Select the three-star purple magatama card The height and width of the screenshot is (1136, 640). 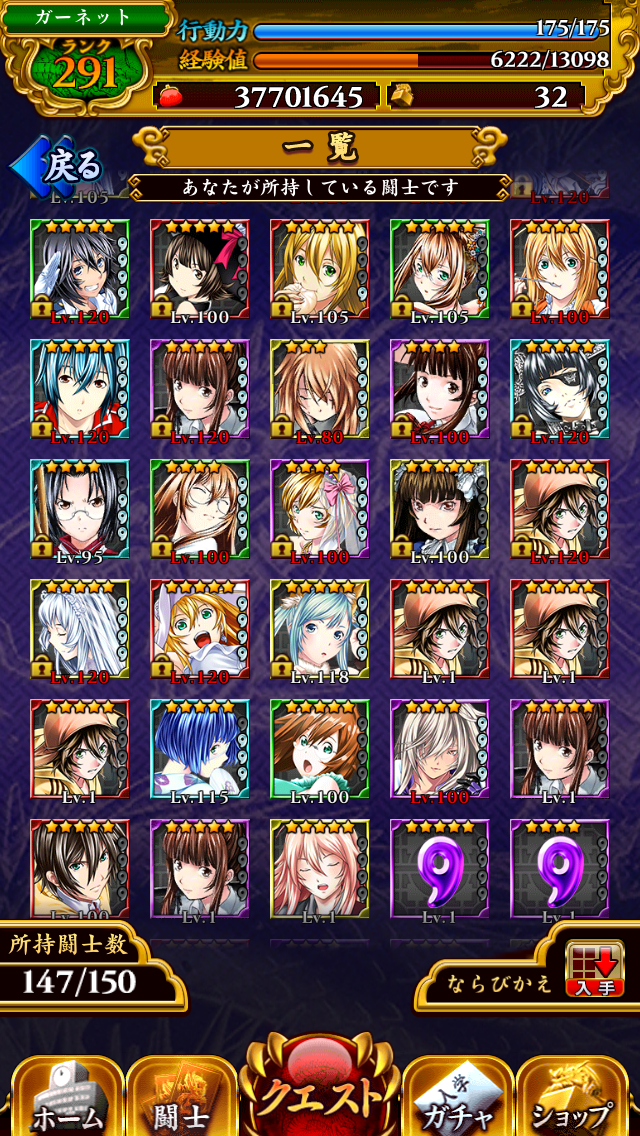(x=560, y=868)
